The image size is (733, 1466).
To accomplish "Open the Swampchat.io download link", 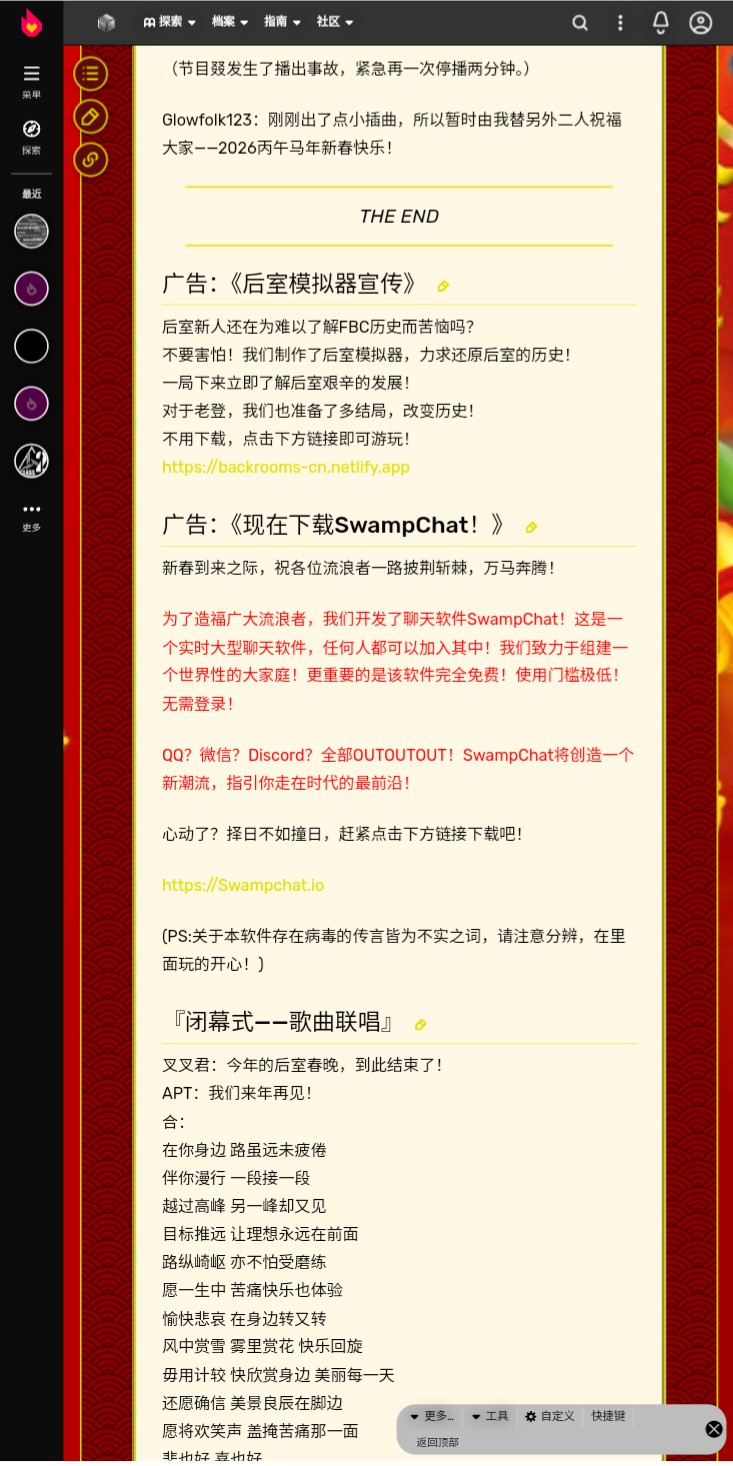I will (x=243, y=885).
